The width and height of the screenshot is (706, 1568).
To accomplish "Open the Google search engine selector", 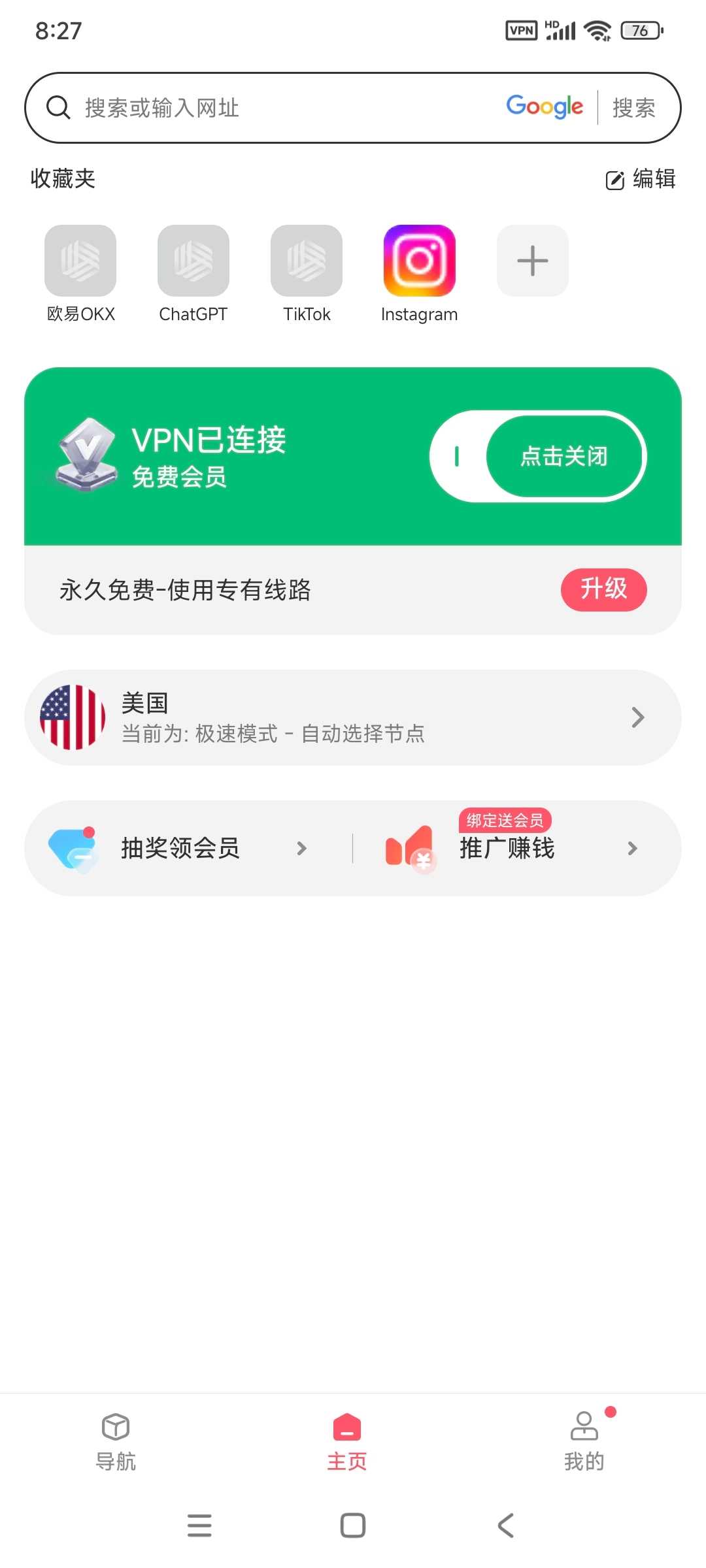I will point(545,106).
